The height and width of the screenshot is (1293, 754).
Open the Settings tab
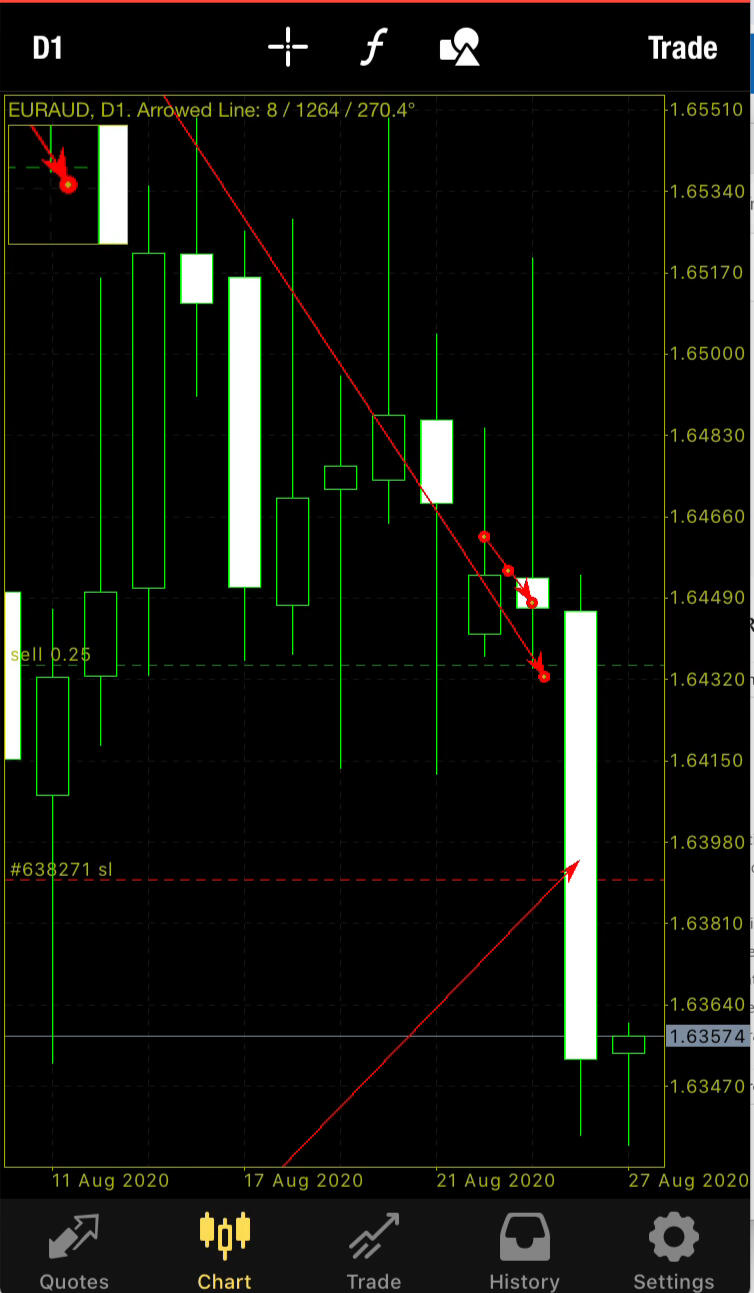[674, 1250]
